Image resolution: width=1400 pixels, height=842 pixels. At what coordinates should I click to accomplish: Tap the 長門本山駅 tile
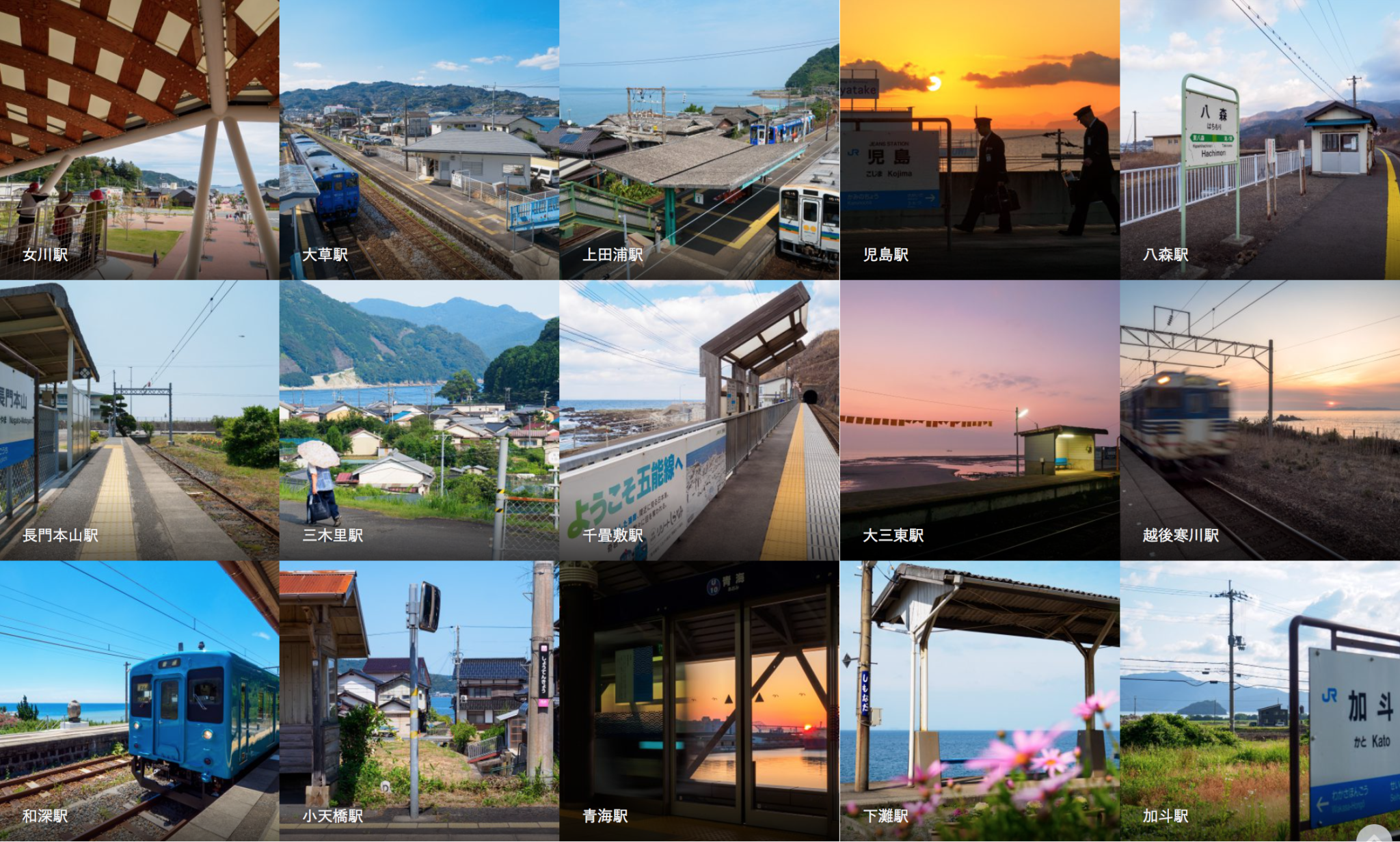click(139, 420)
